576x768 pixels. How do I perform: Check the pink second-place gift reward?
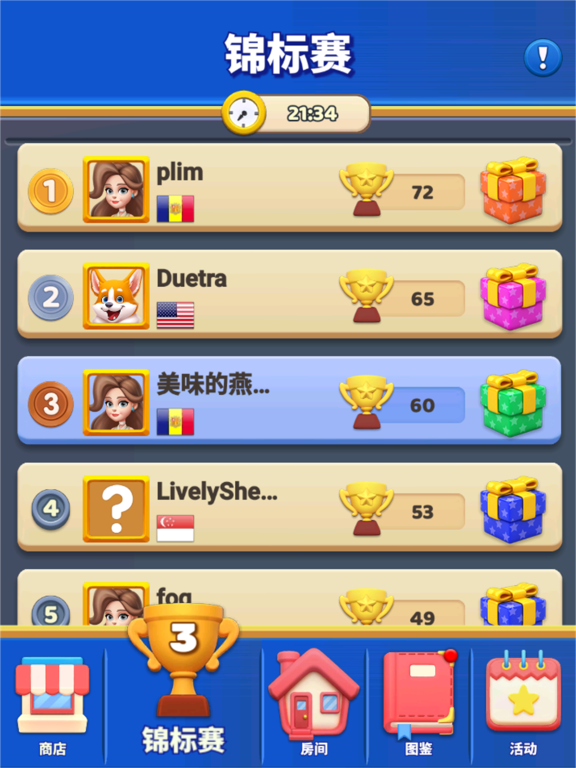tap(513, 296)
